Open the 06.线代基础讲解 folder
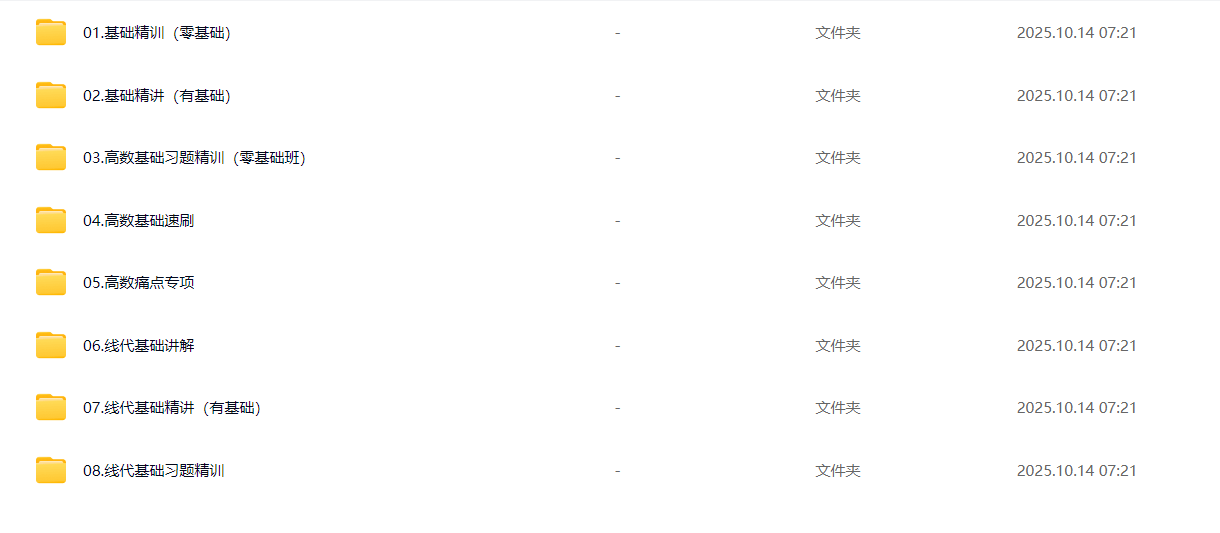Viewport: 1220px width, 533px height. [138, 346]
